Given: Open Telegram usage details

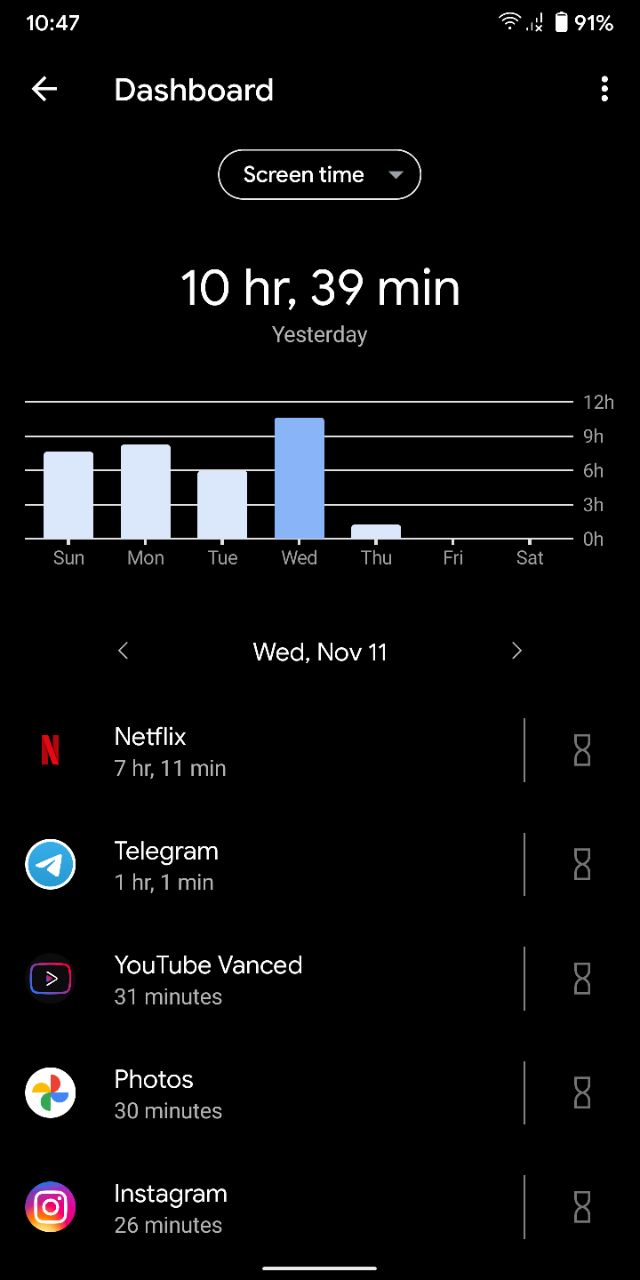Looking at the screenshot, I should pos(262,864).
